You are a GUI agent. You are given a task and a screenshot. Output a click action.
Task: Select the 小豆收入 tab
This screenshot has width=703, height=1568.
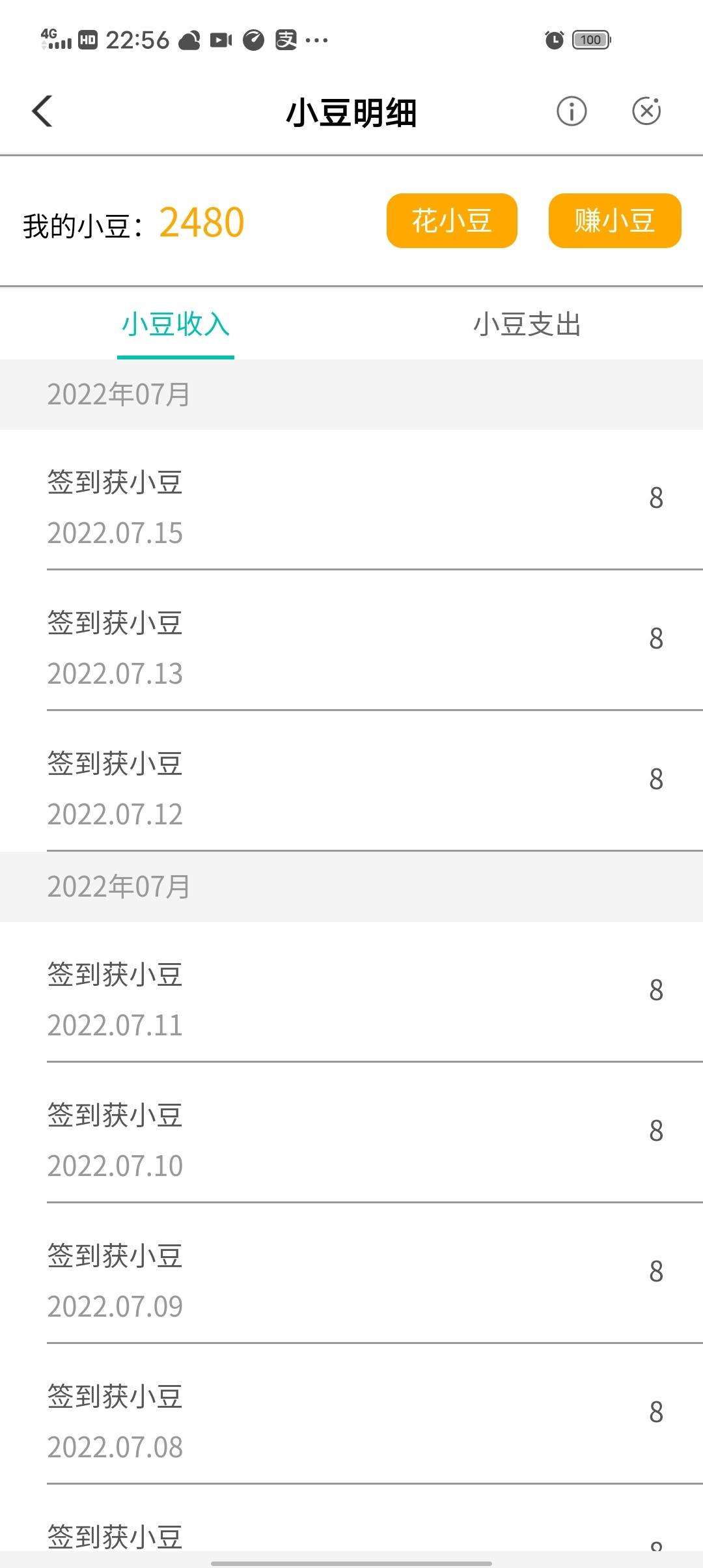[176, 324]
